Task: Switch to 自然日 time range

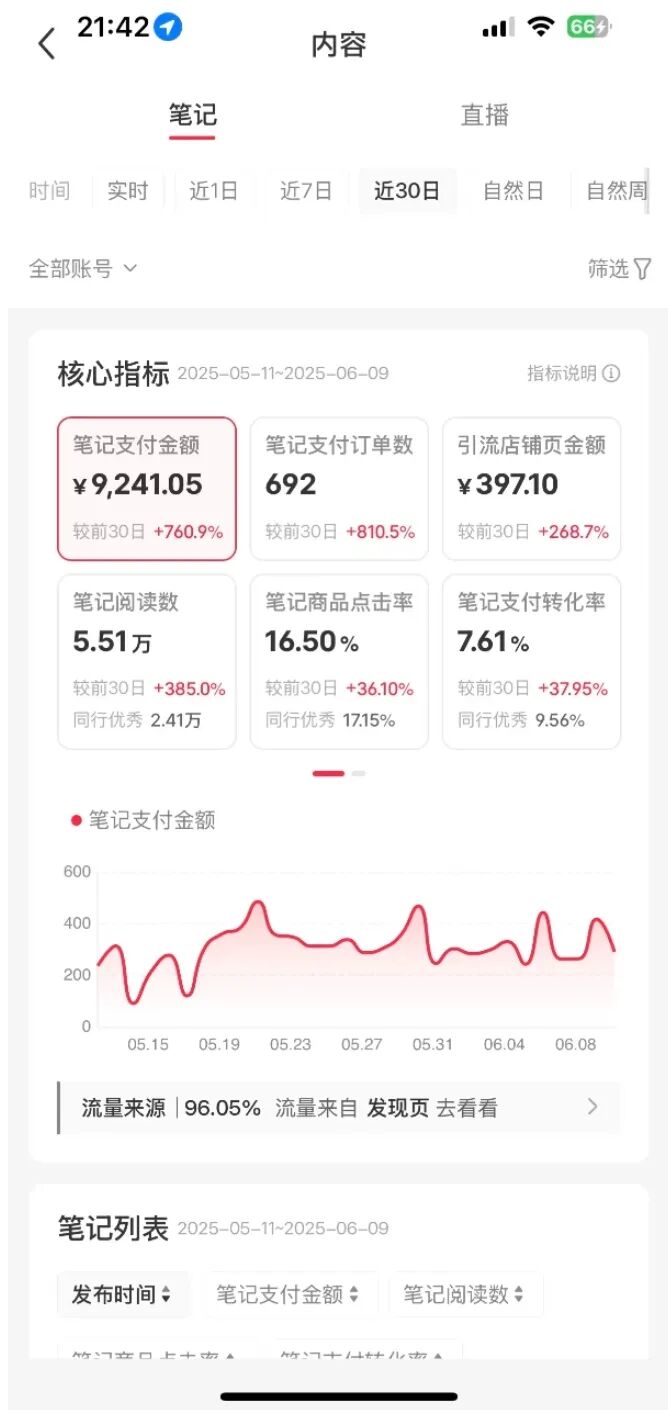Action: [513, 190]
